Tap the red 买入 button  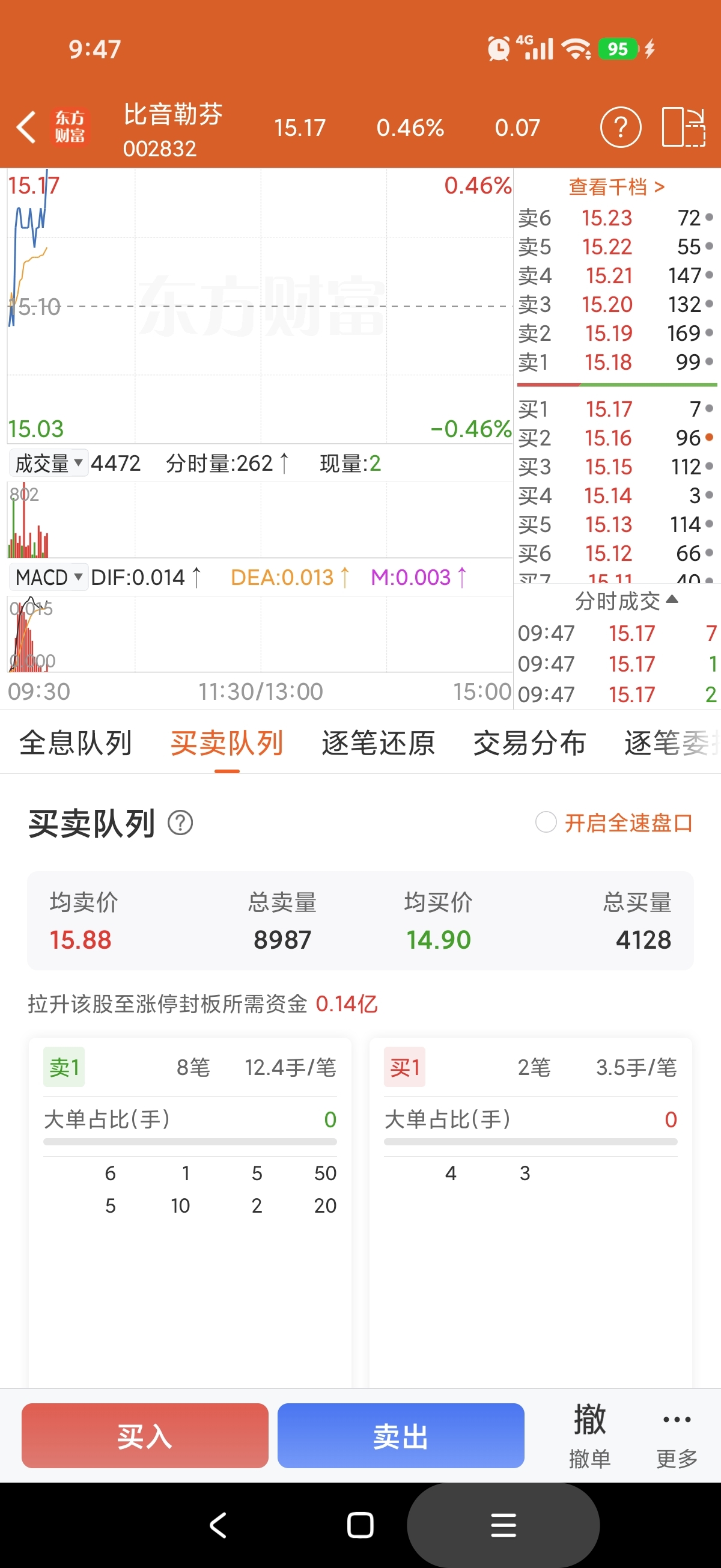145,1436
